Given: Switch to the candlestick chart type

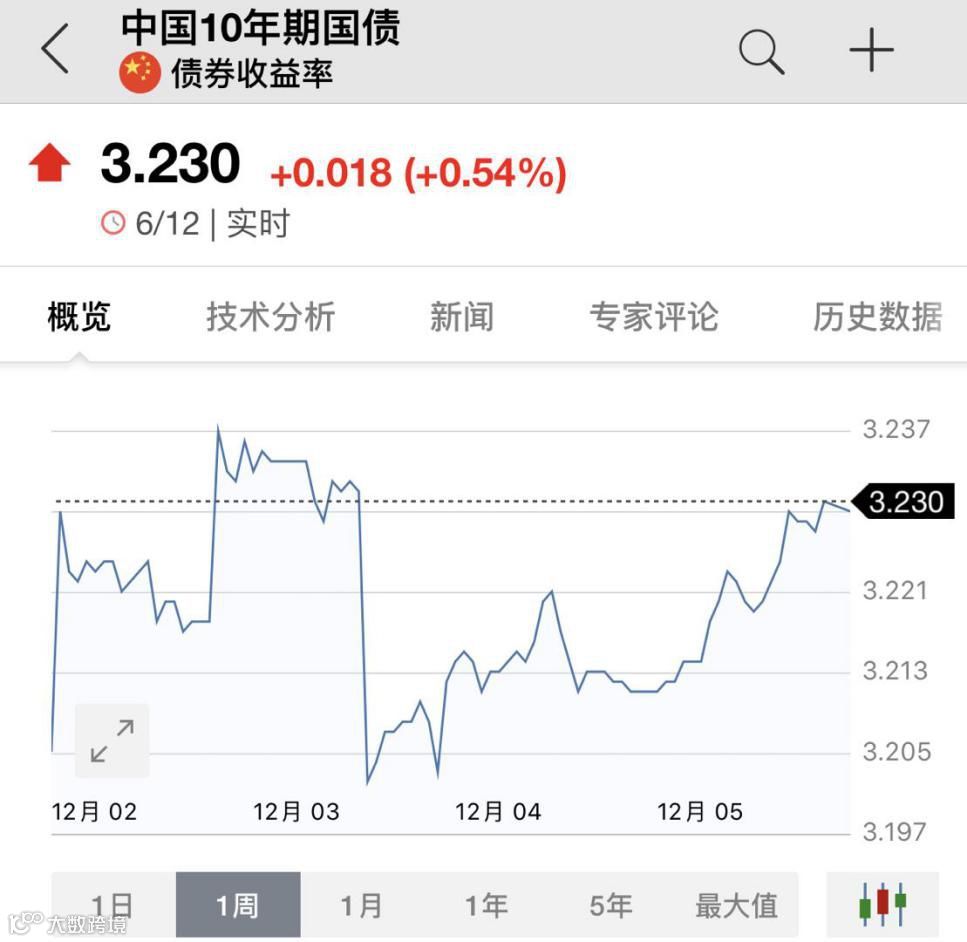Looking at the screenshot, I should pos(883,905).
